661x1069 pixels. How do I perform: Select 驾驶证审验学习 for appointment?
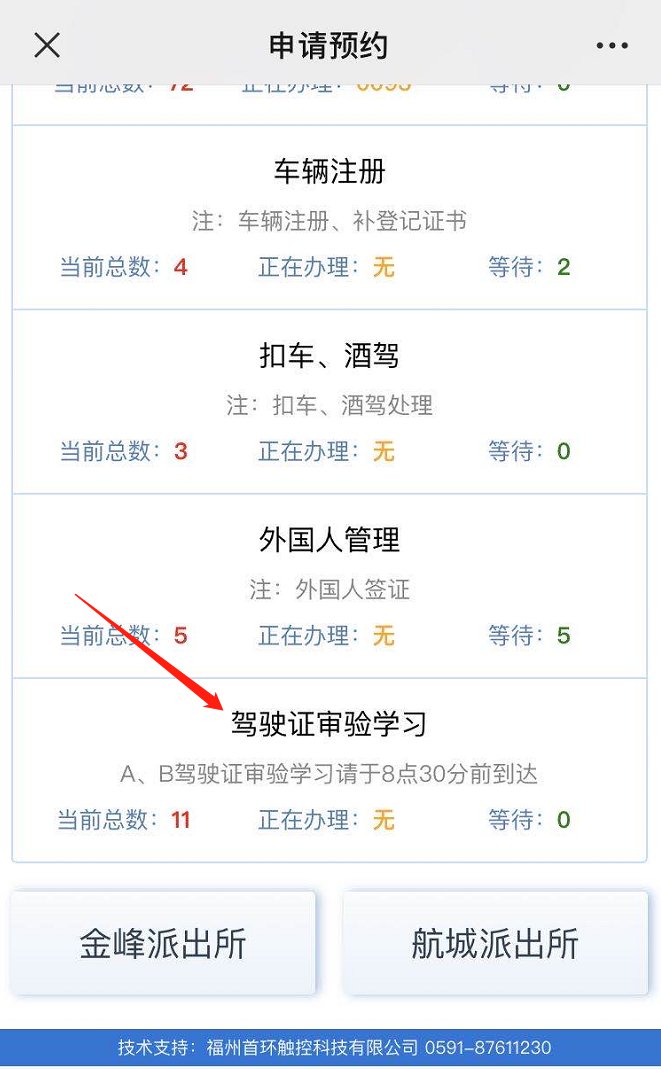[329, 769]
